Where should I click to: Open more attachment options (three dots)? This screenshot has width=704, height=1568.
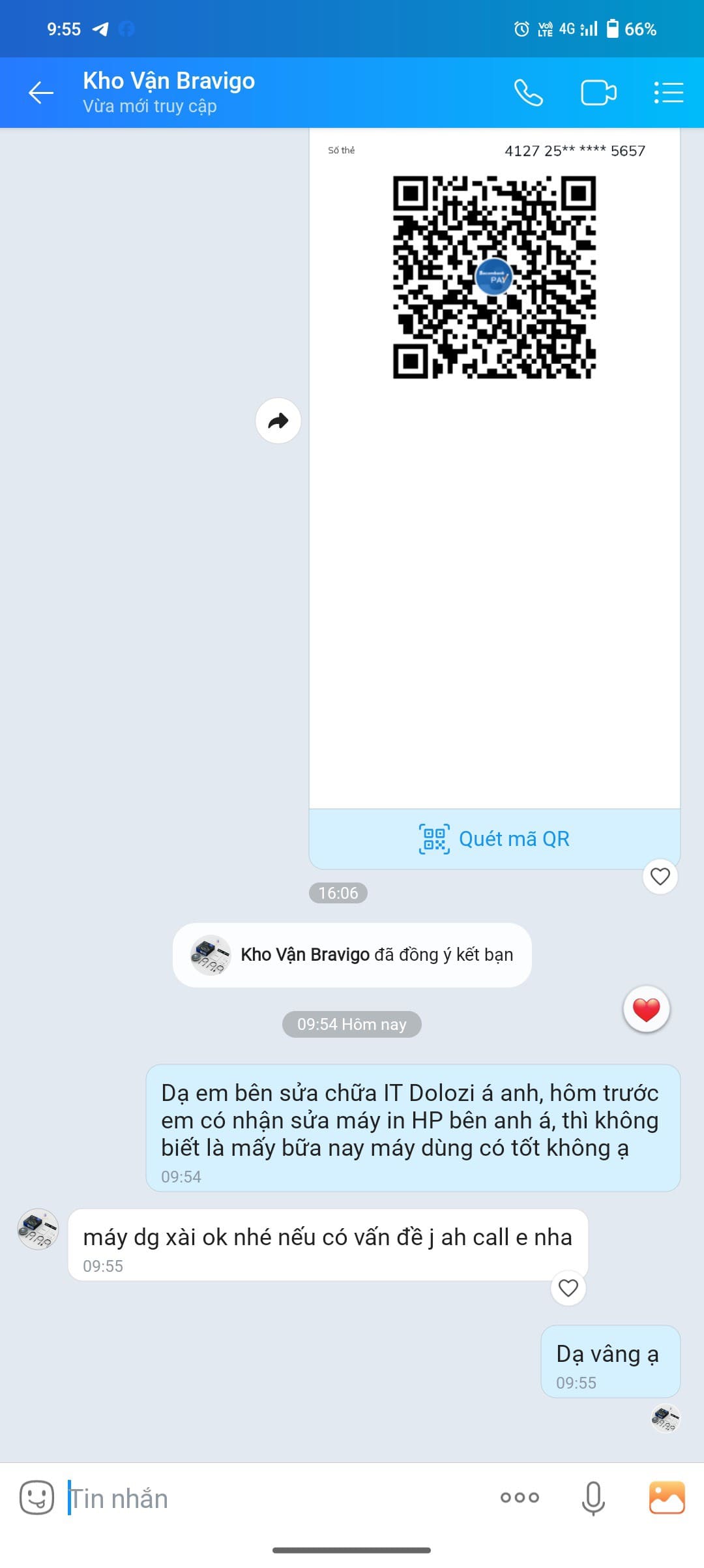pyautogui.click(x=520, y=1498)
